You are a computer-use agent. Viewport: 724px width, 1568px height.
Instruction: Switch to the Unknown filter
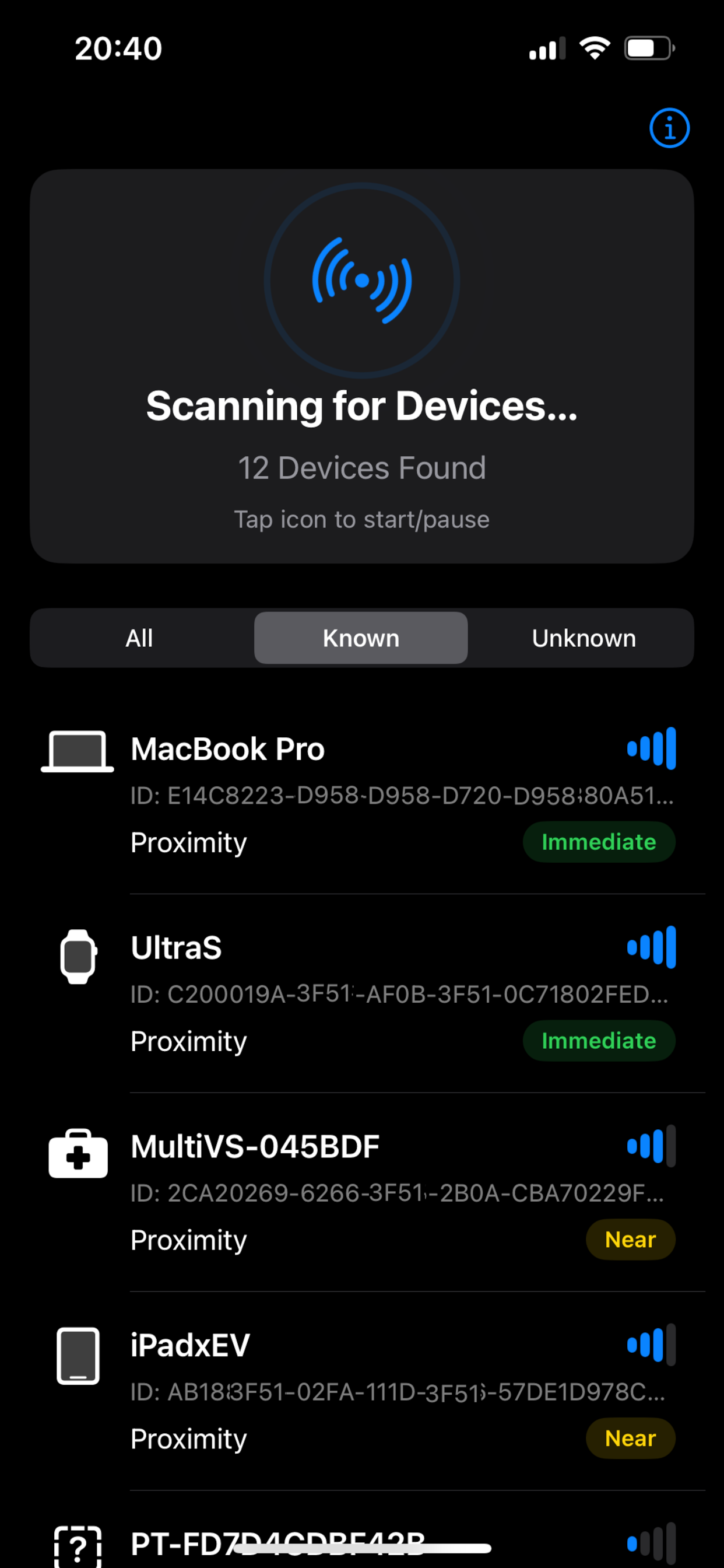[x=583, y=638]
